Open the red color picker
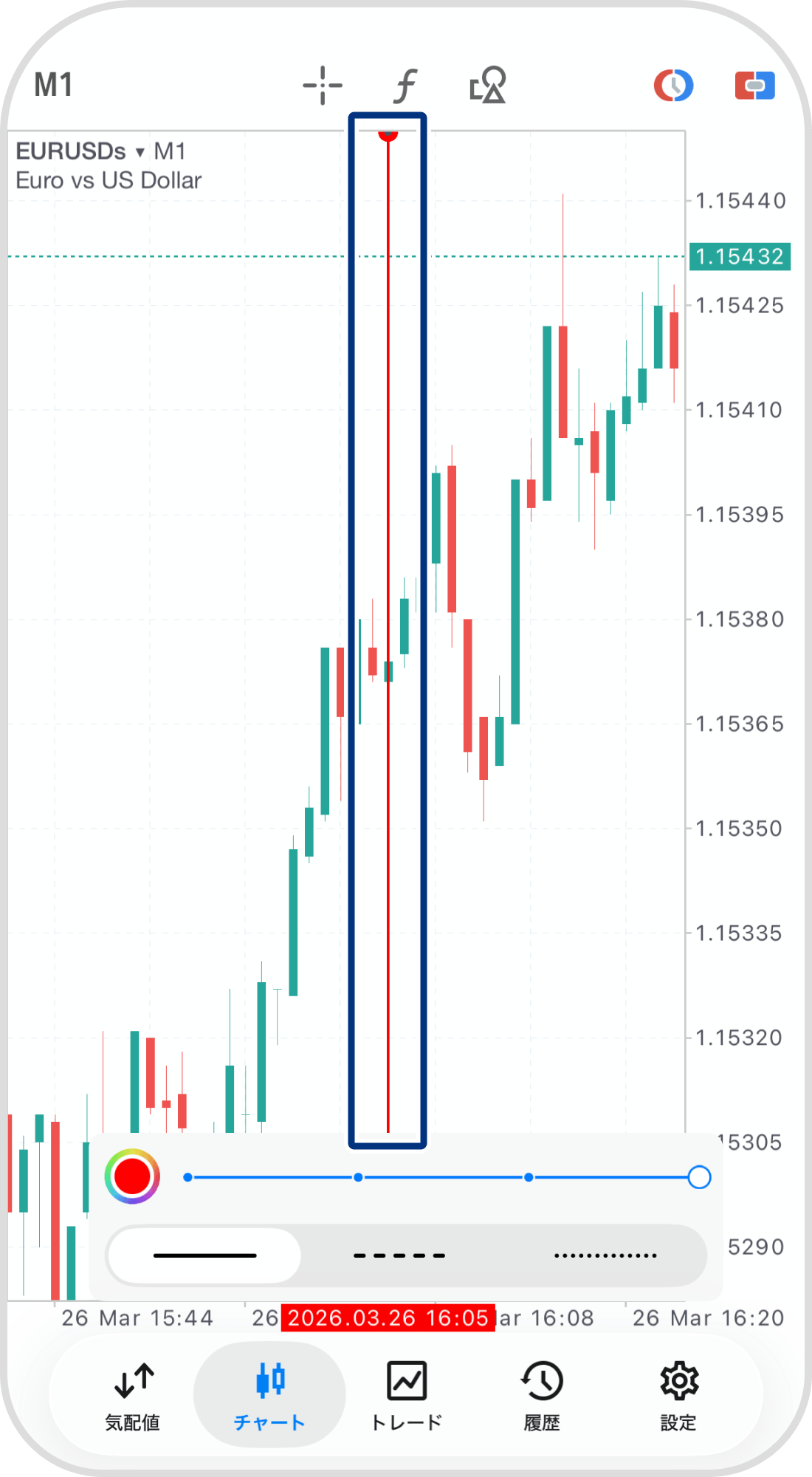 point(132,1176)
